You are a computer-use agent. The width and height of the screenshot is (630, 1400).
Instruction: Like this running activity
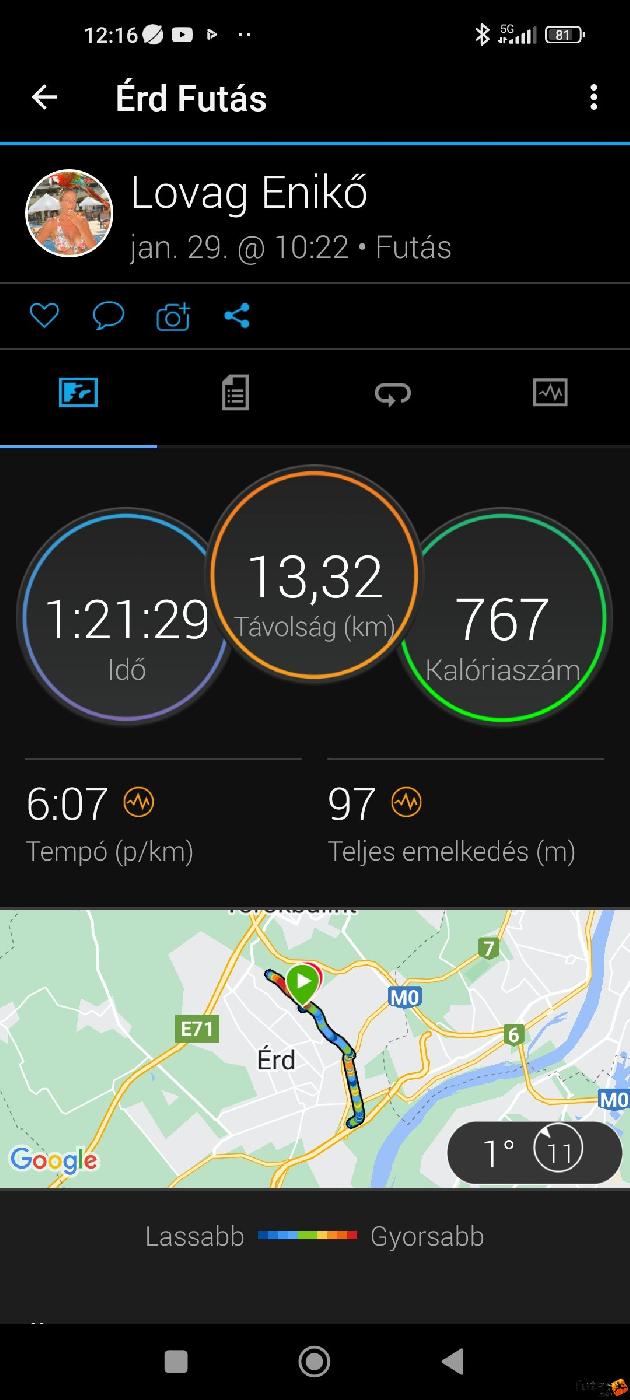click(44, 316)
